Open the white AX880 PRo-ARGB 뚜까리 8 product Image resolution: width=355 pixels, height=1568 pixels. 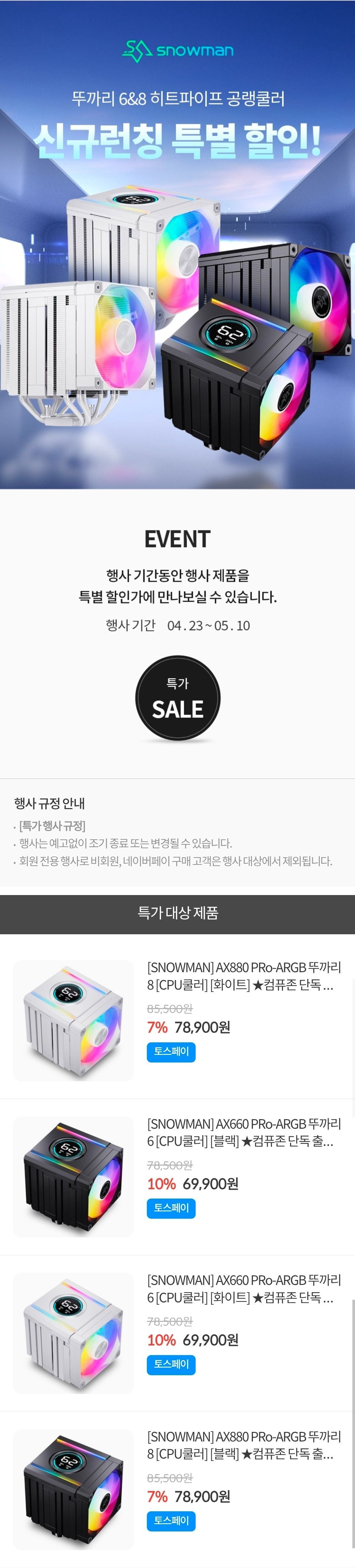[x=243, y=976]
